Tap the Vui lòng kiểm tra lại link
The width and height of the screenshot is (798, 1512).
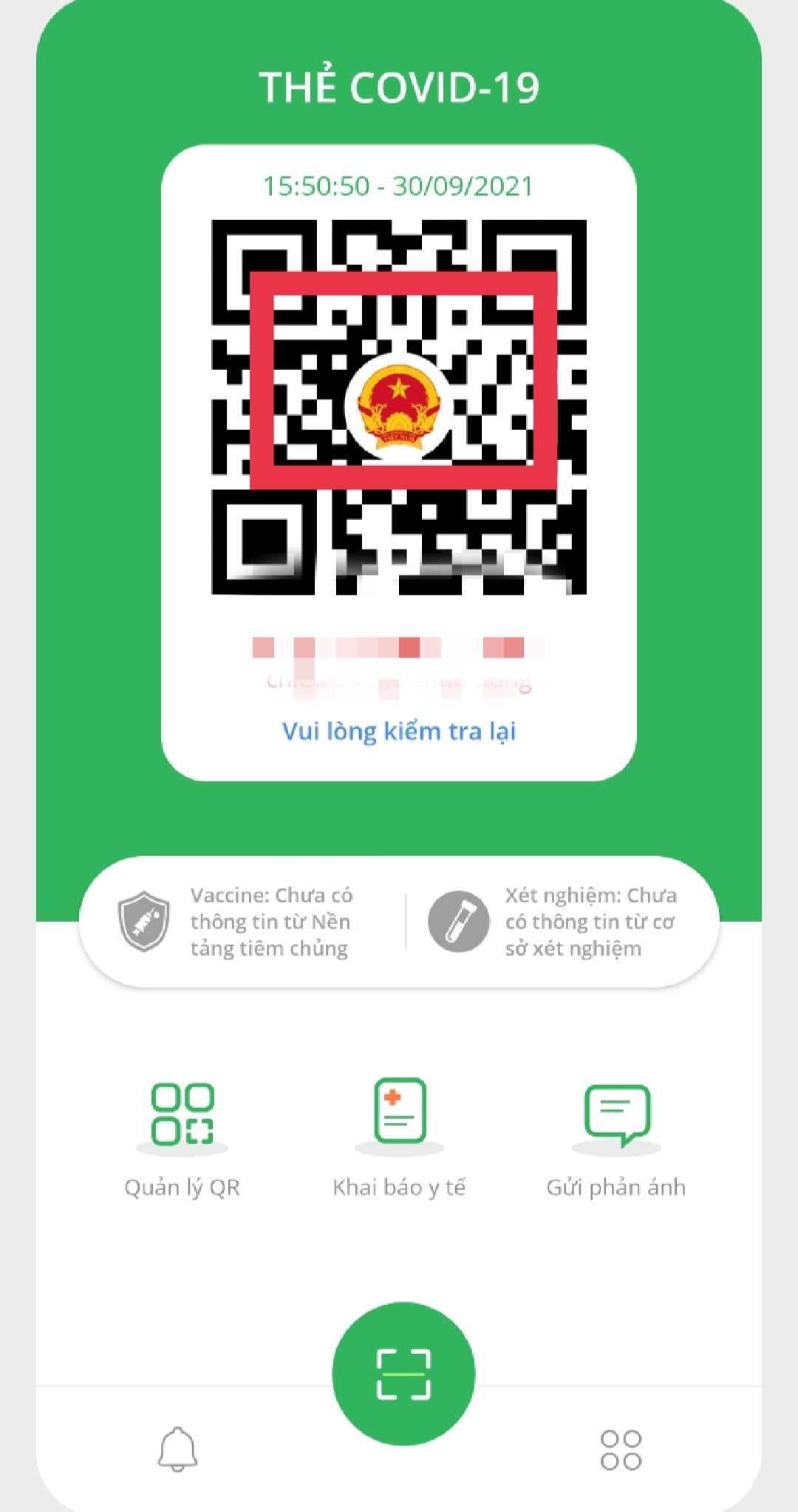(x=399, y=731)
